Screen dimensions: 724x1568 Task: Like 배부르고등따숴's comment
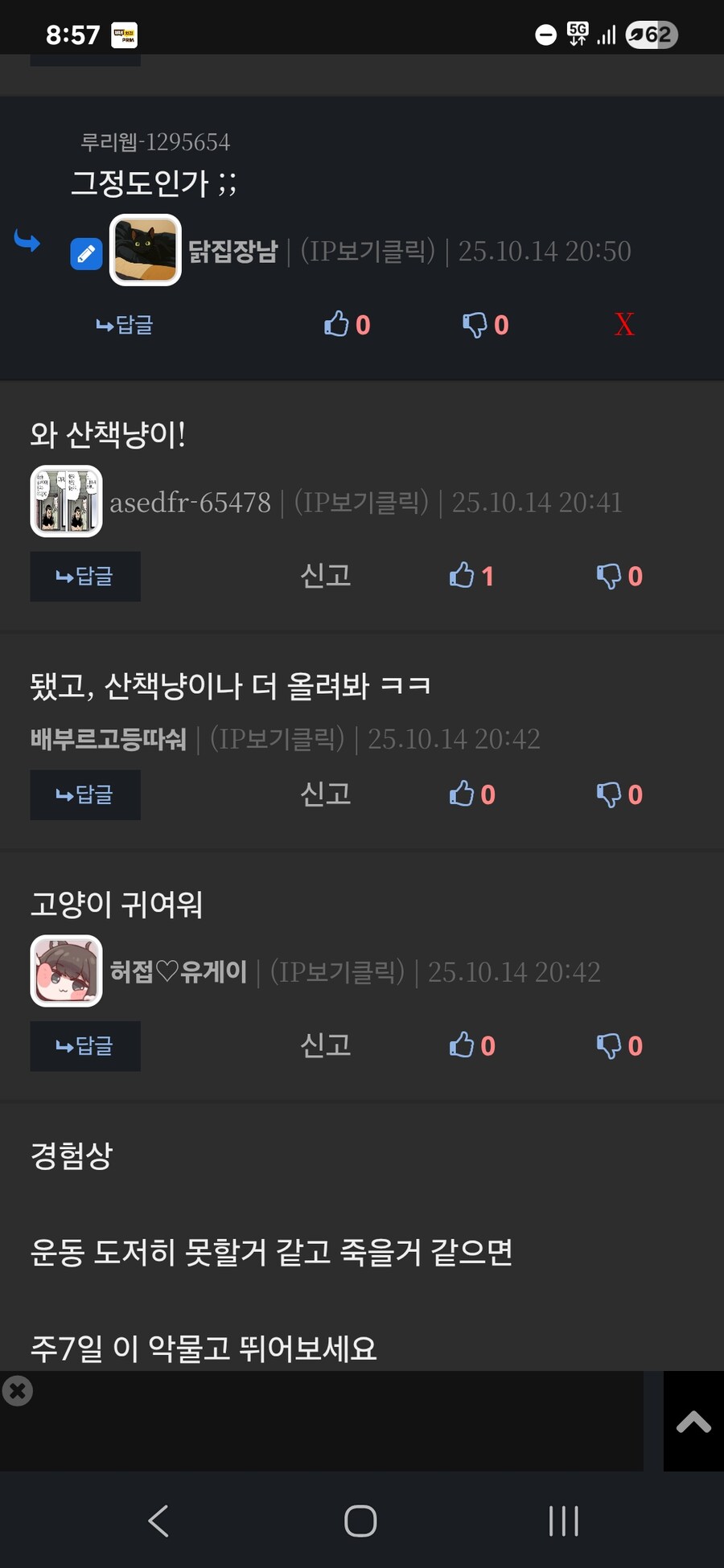[471, 794]
